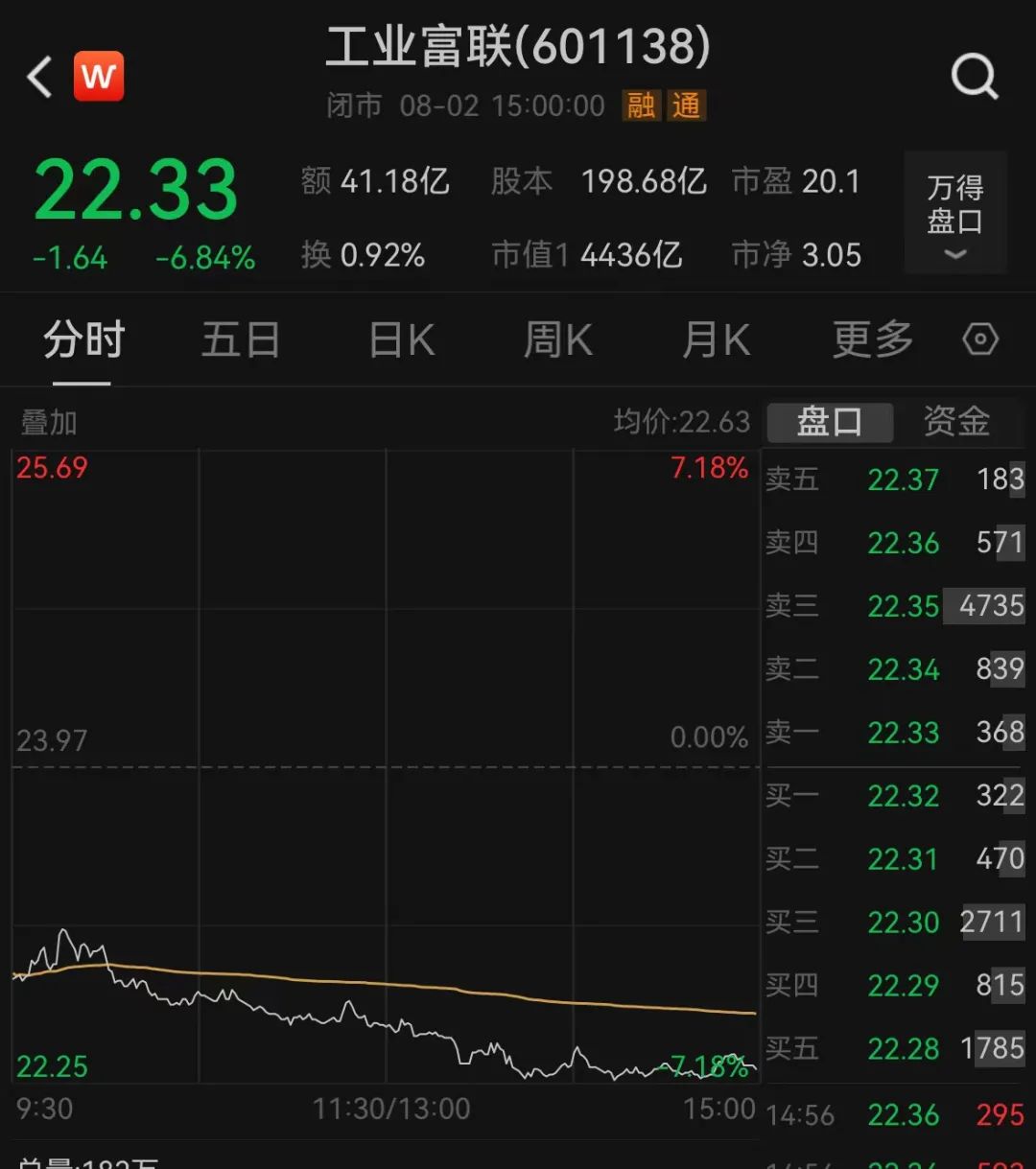
Task: Open the stock search magnifier
Action: 974,77
